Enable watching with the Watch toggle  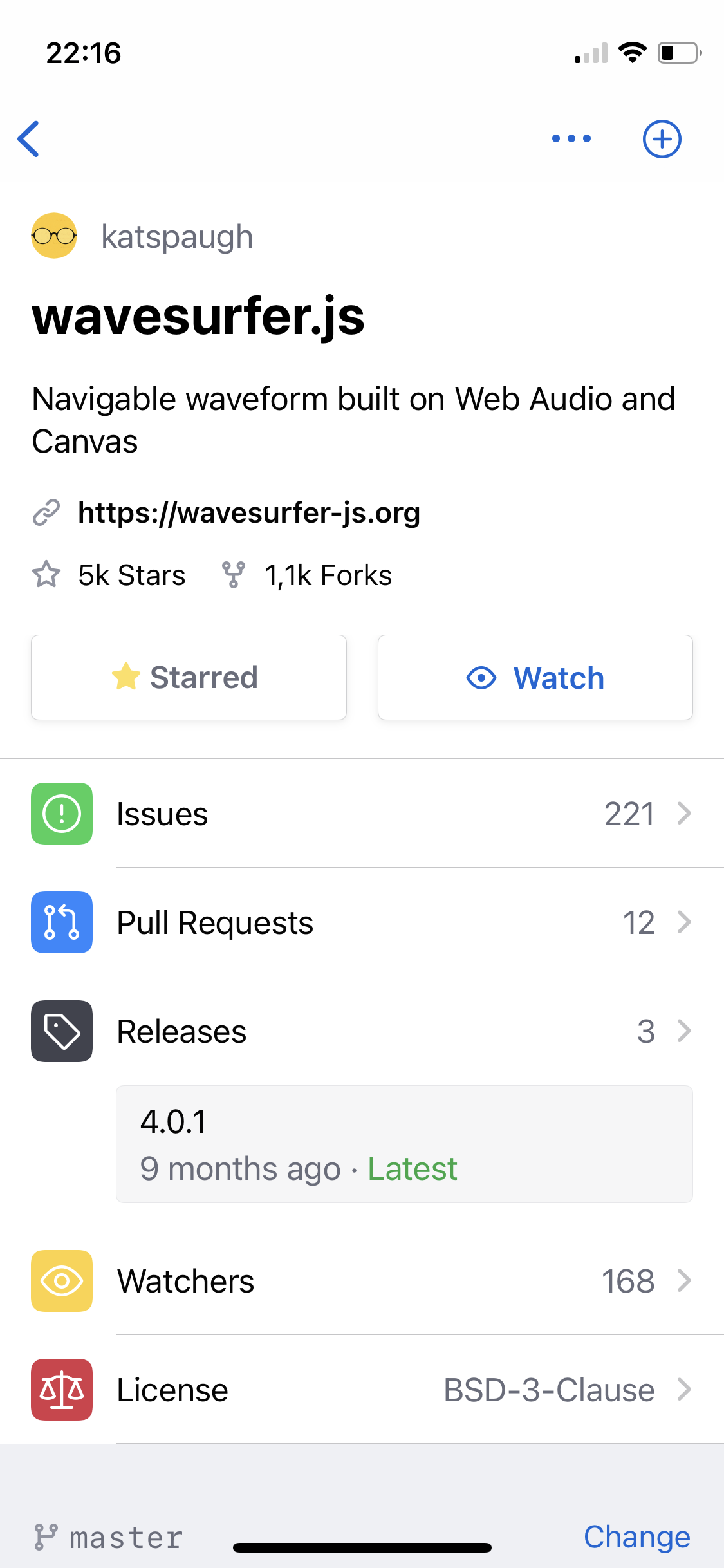[535, 677]
